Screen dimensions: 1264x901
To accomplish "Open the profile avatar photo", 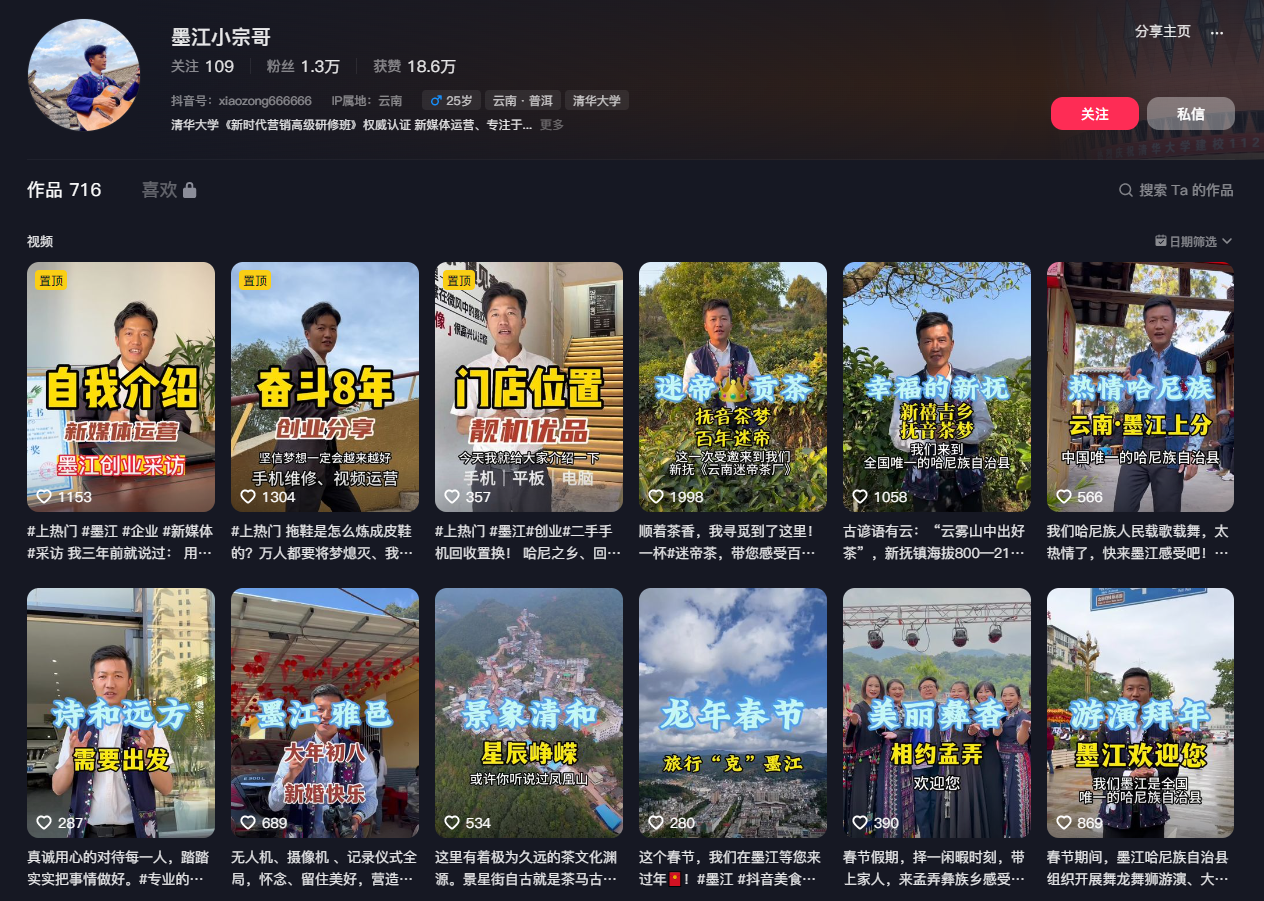I will click(84, 75).
